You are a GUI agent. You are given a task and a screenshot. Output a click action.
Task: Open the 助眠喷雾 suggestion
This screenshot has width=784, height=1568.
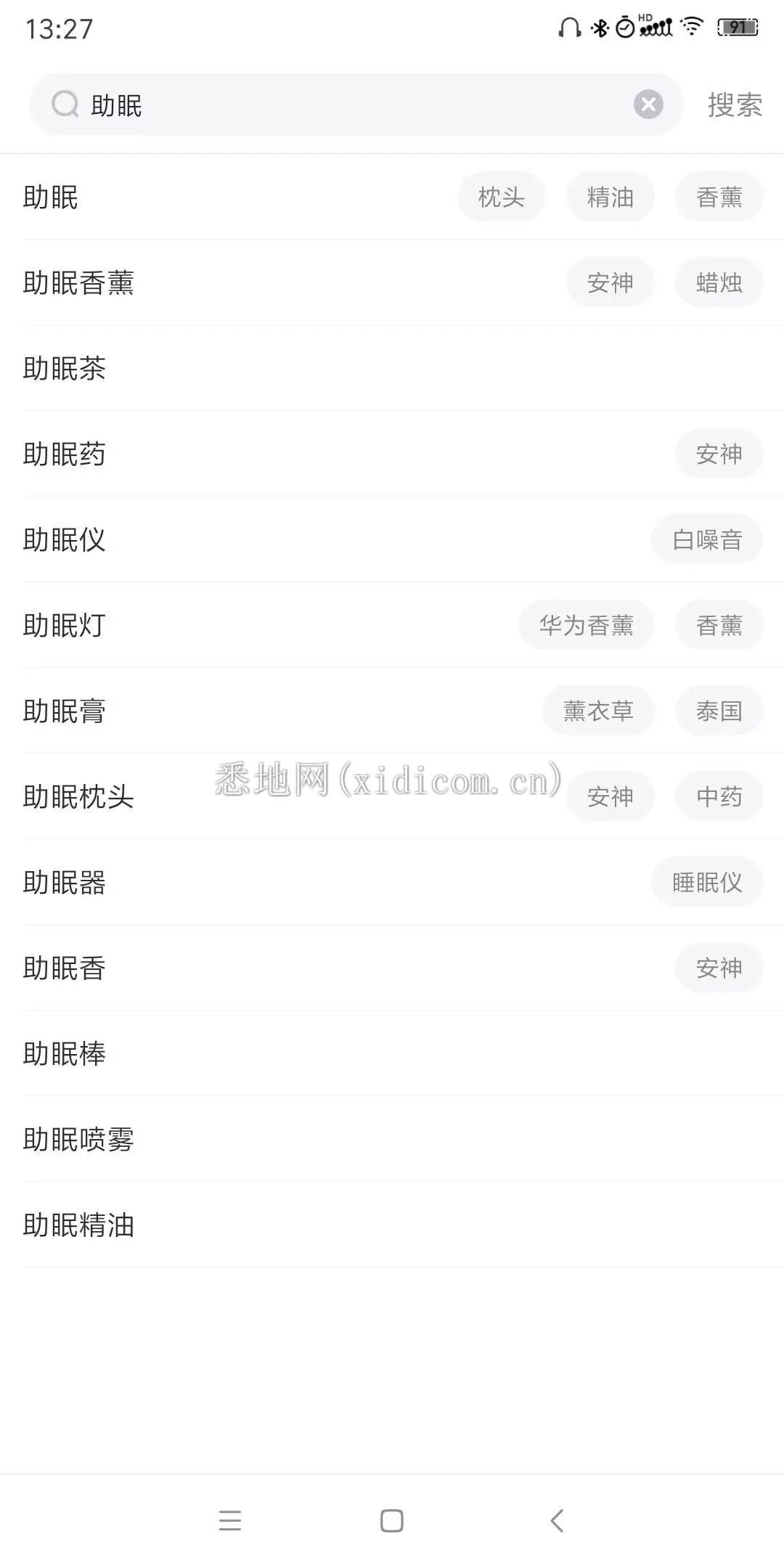point(78,1139)
